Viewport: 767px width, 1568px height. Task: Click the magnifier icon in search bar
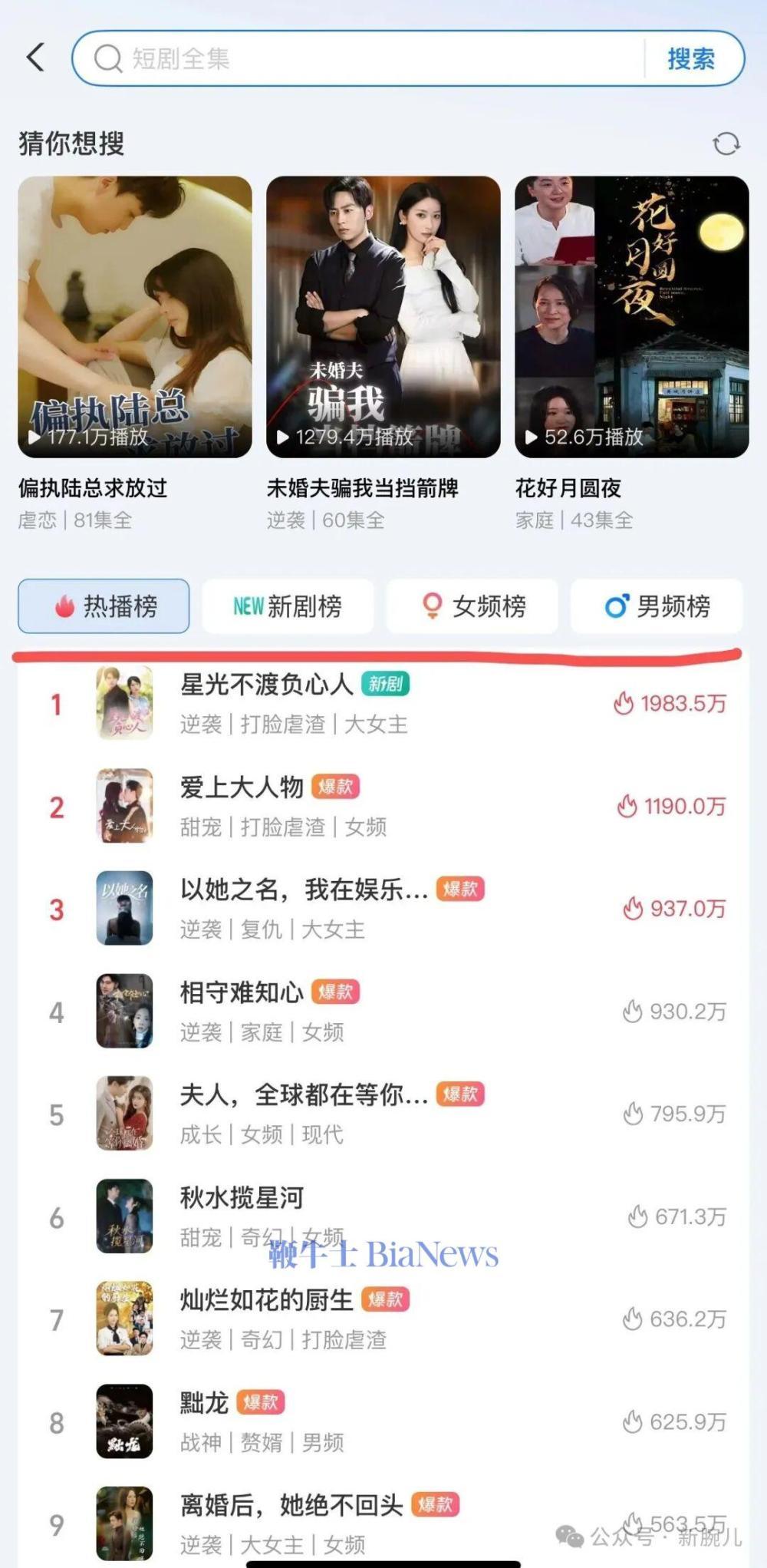tap(109, 57)
